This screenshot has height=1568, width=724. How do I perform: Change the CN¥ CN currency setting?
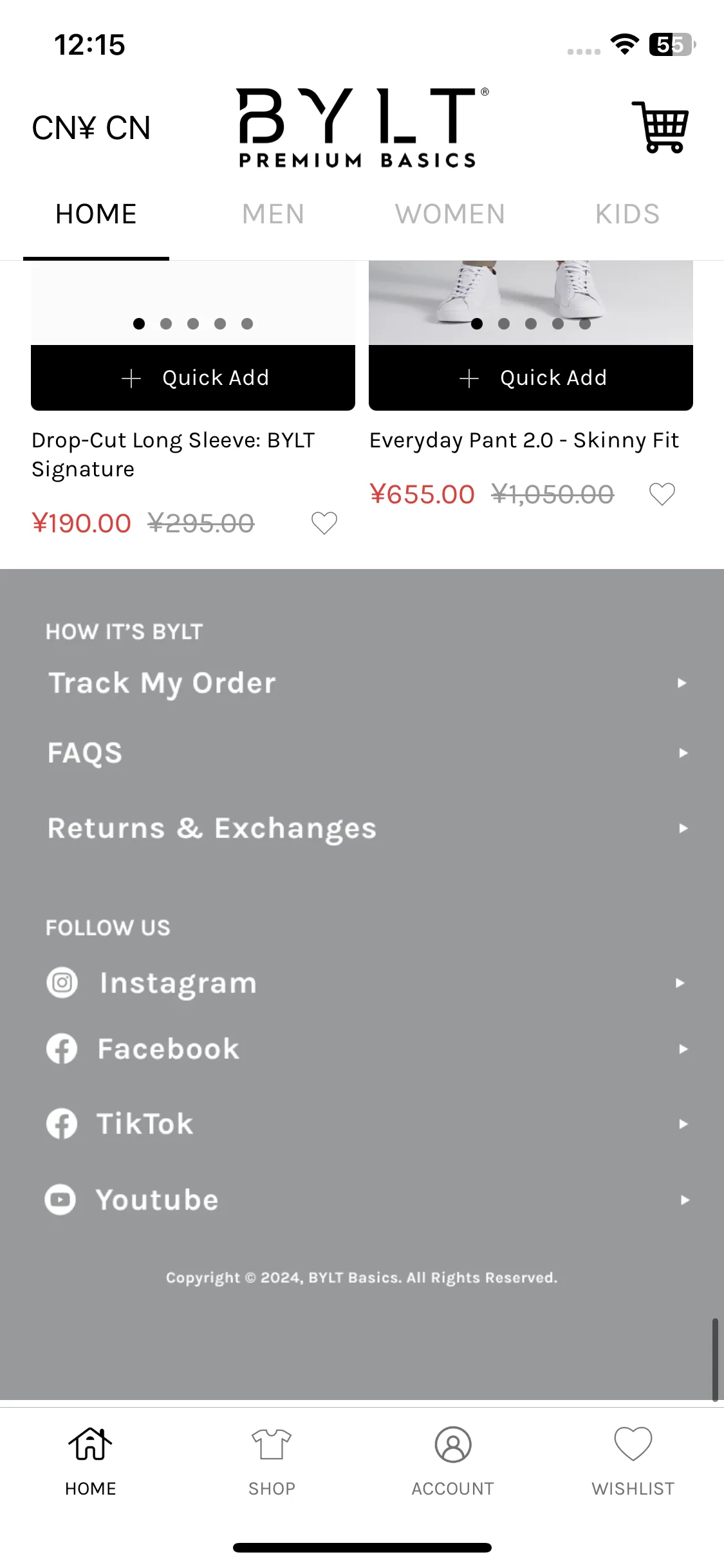pyautogui.click(x=91, y=128)
